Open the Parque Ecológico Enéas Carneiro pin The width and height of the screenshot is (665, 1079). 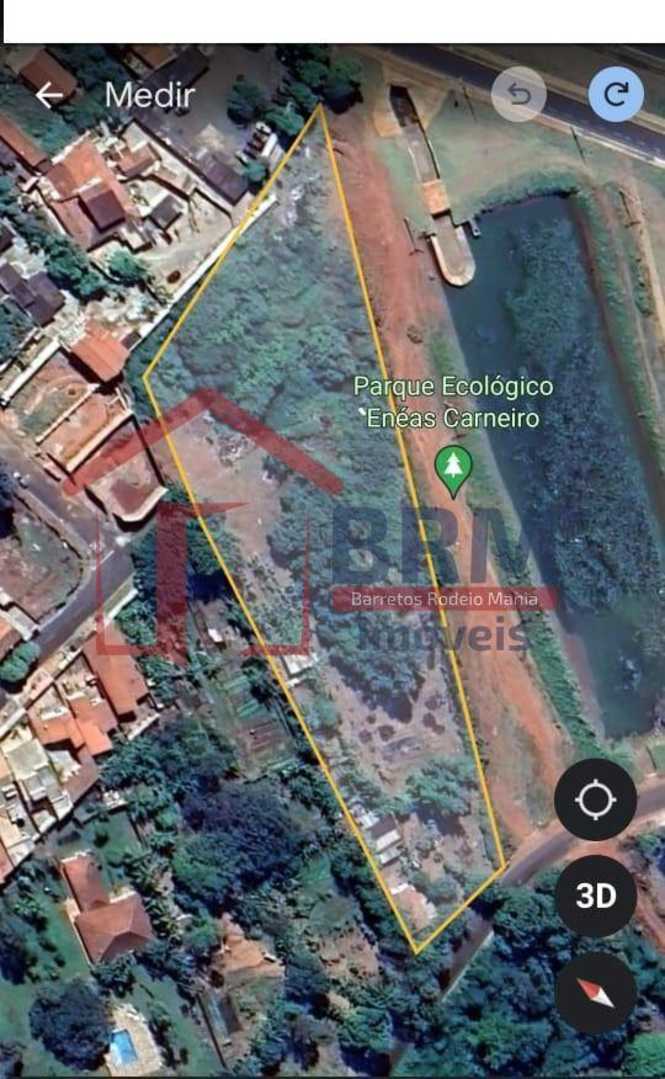(455, 467)
